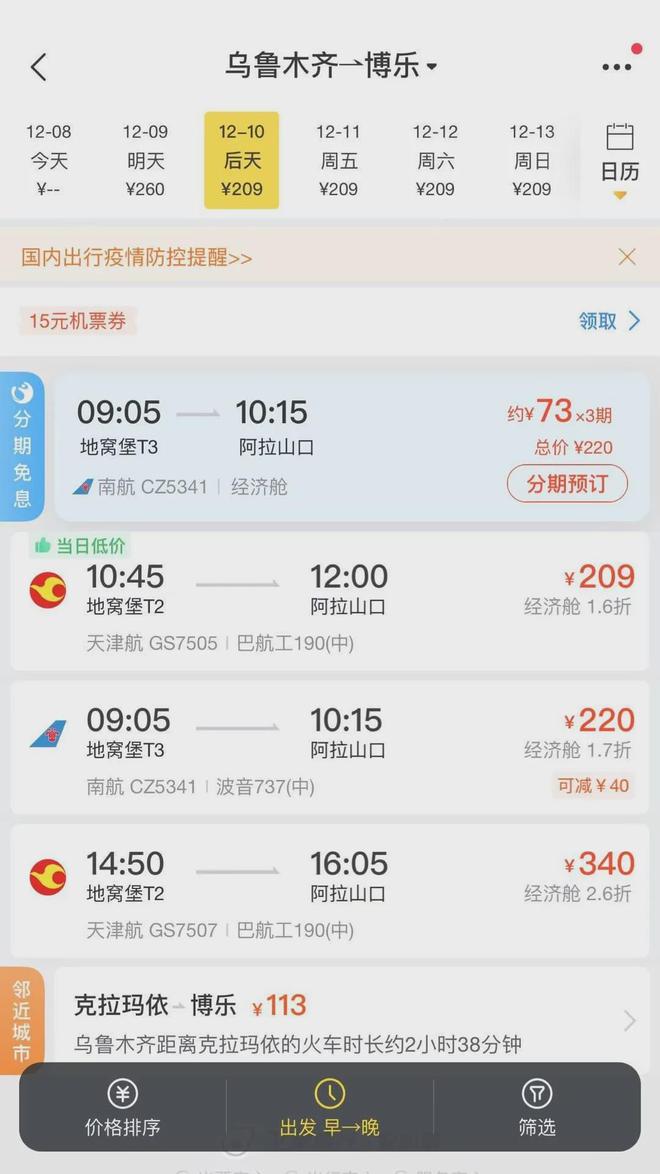Open the three-dot overflow menu

(x=616, y=67)
